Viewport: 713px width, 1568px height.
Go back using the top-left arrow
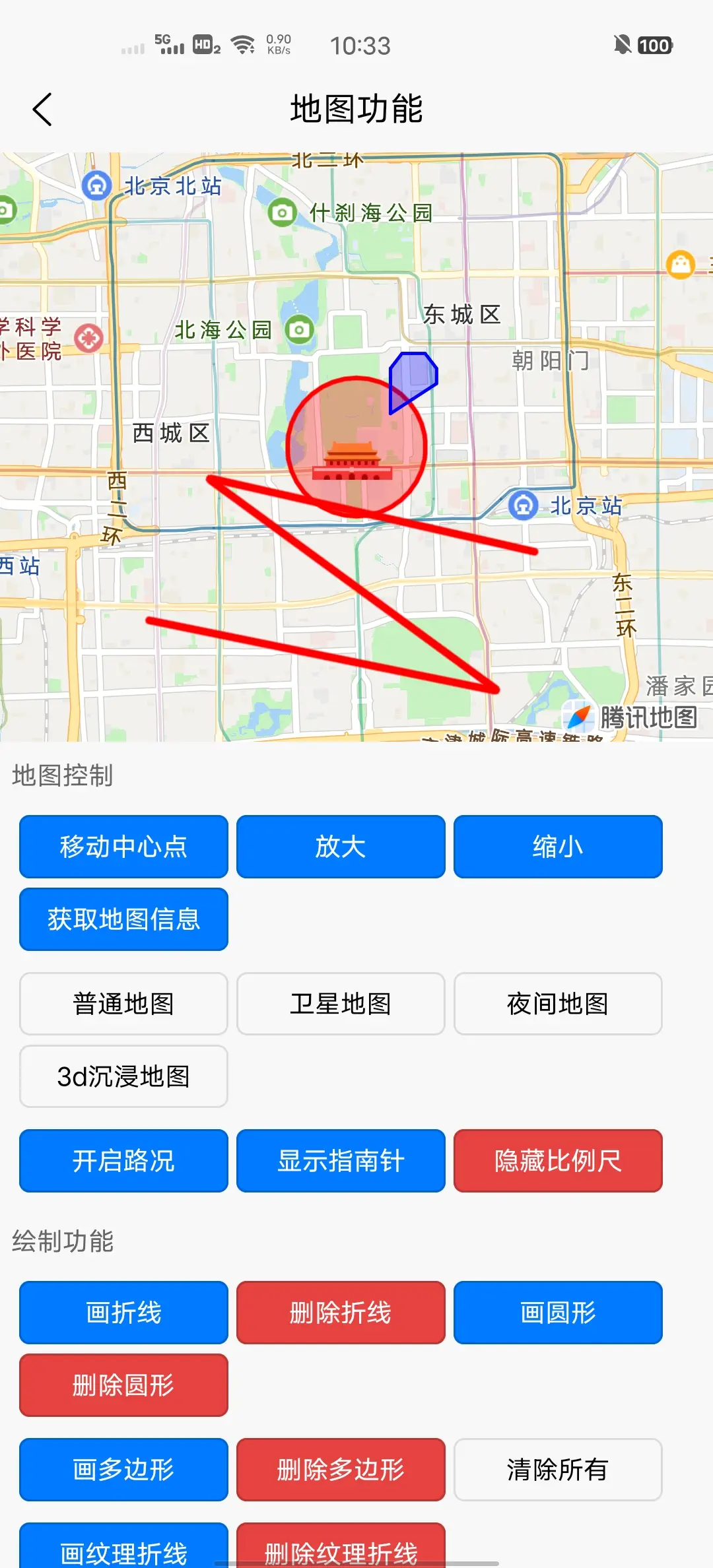pos(42,110)
